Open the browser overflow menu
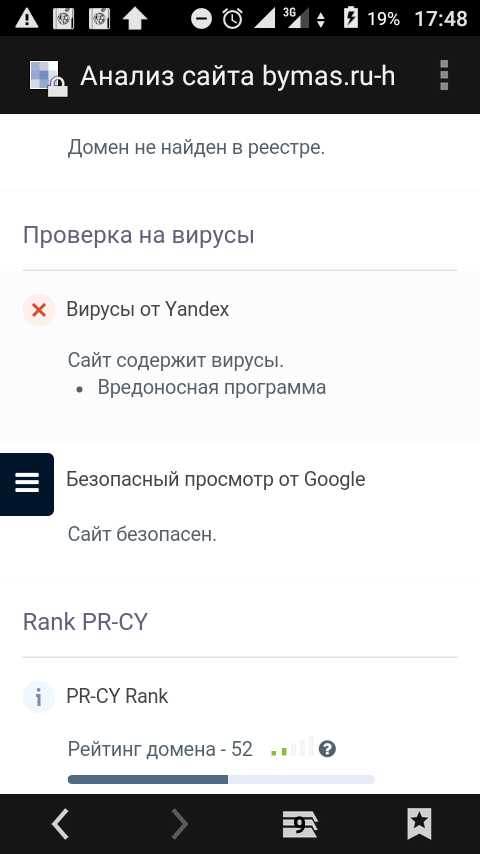This screenshot has height=854, width=480. [444, 75]
